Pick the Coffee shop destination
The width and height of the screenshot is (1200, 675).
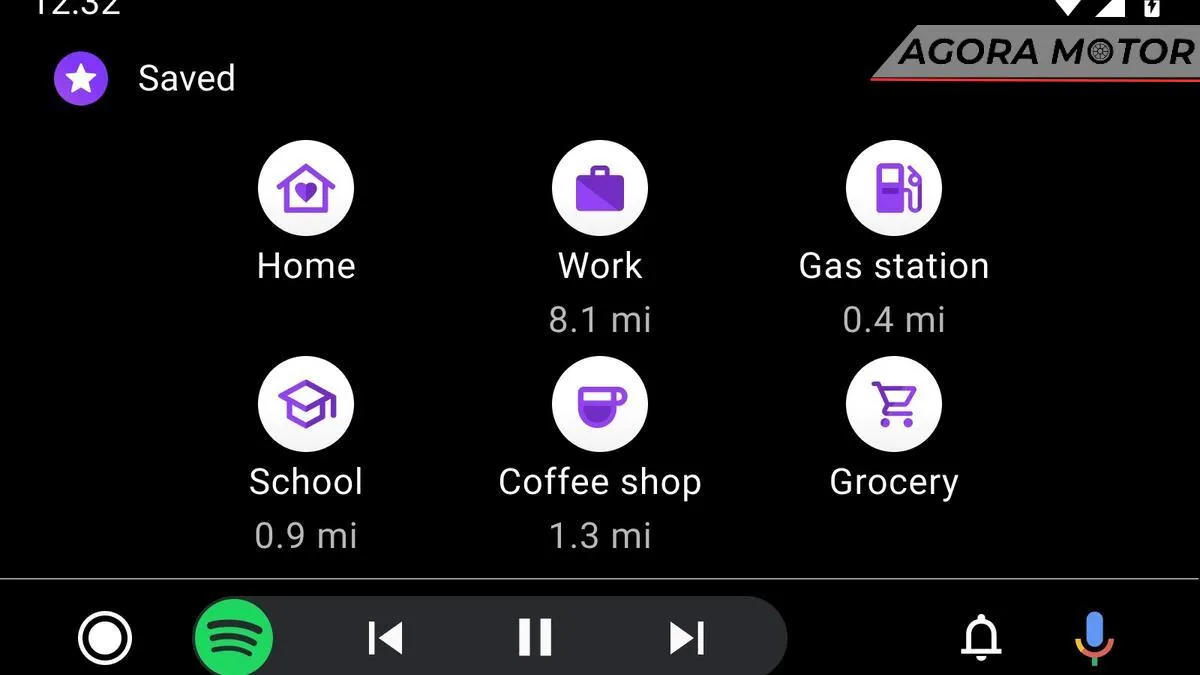pos(599,405)
